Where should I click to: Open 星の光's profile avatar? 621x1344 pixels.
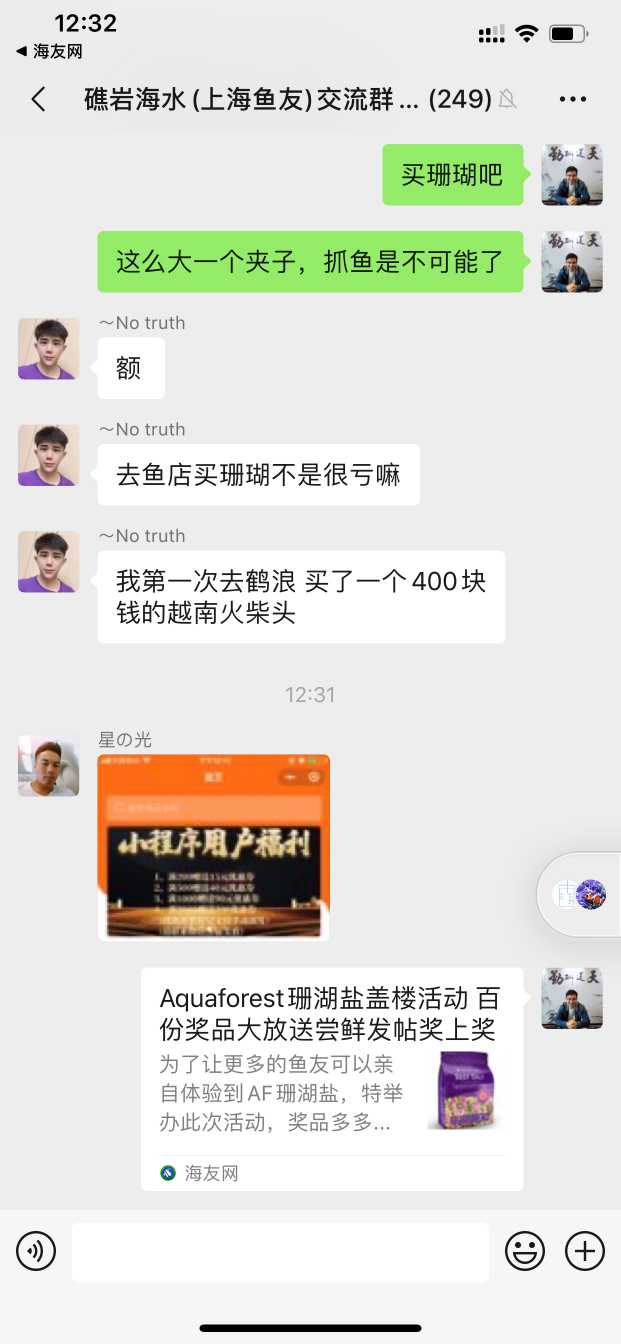pyautogui.click(x=48, y=767)
